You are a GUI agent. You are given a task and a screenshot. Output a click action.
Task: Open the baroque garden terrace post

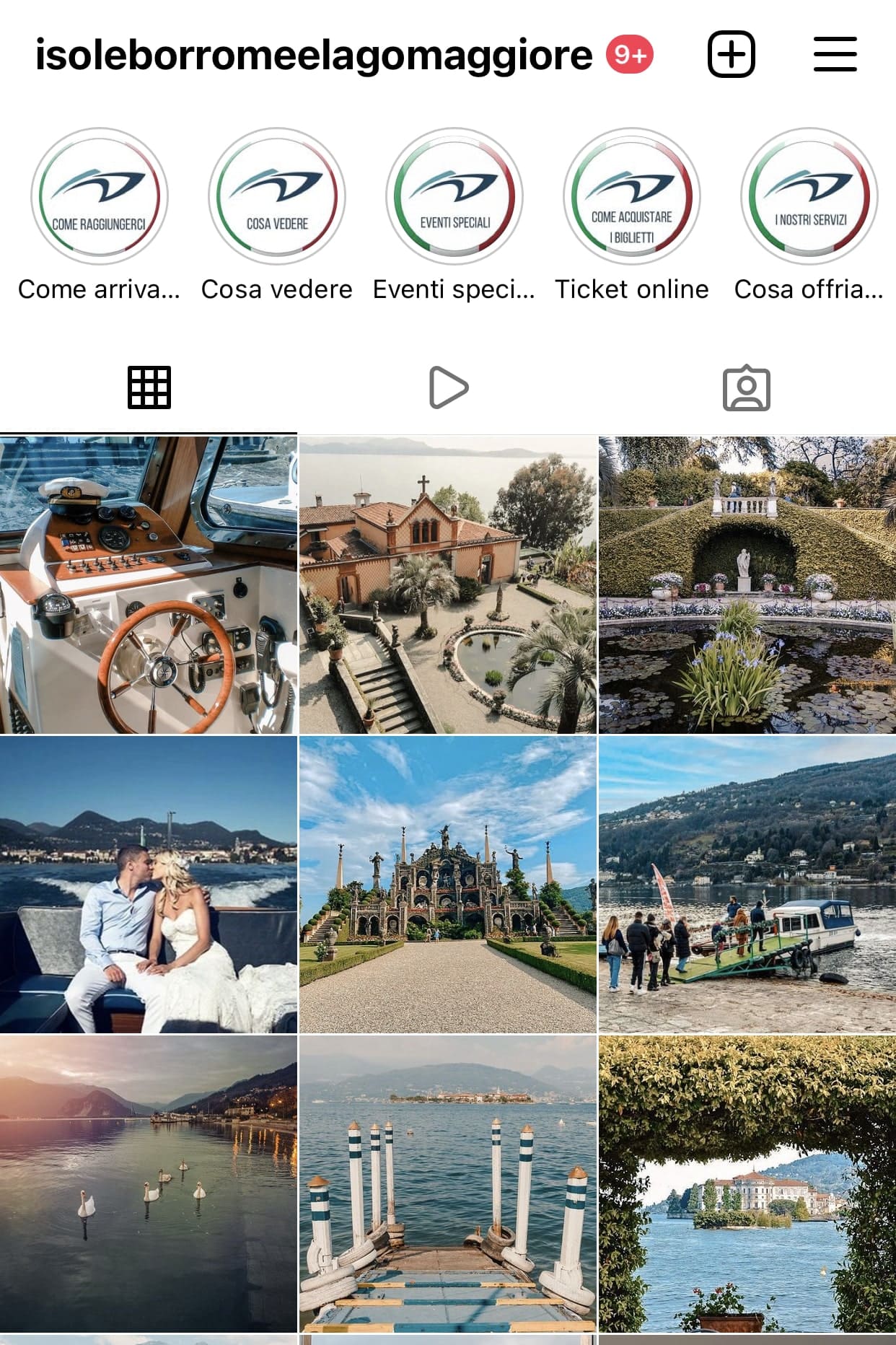(x=448, y=885)
